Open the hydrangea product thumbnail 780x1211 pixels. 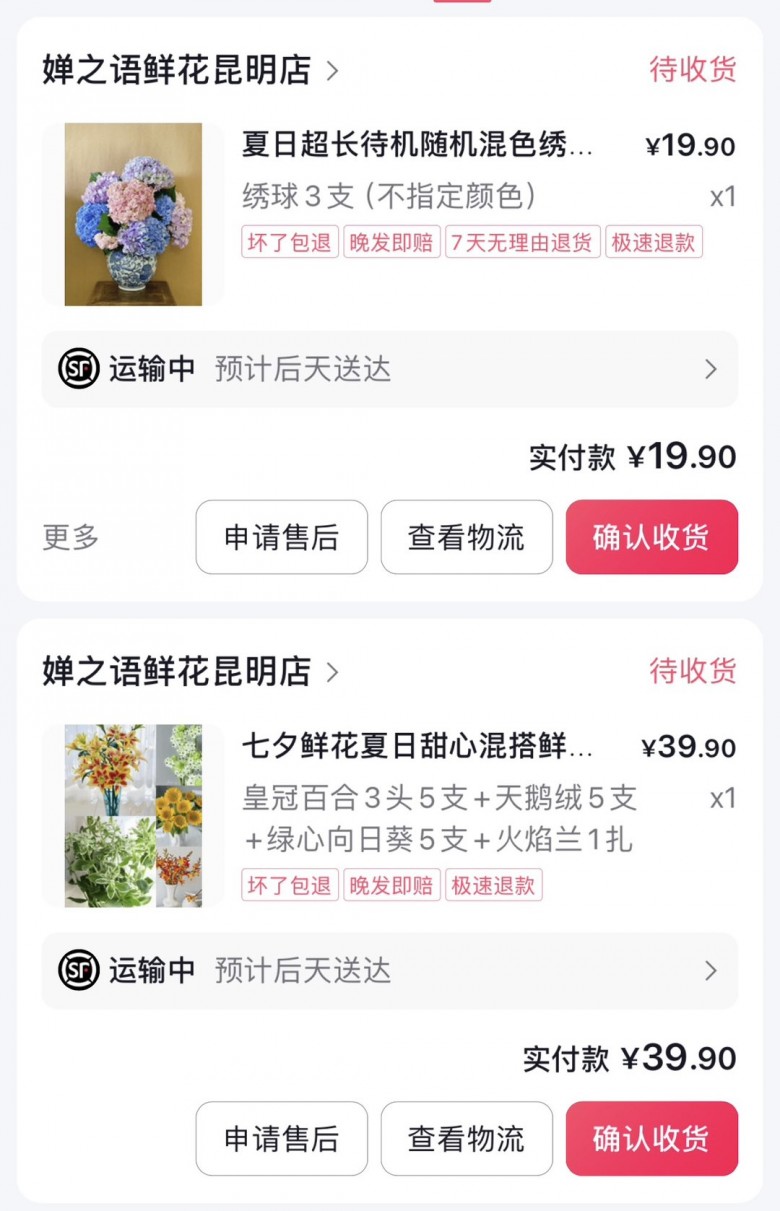click(133, 214)
